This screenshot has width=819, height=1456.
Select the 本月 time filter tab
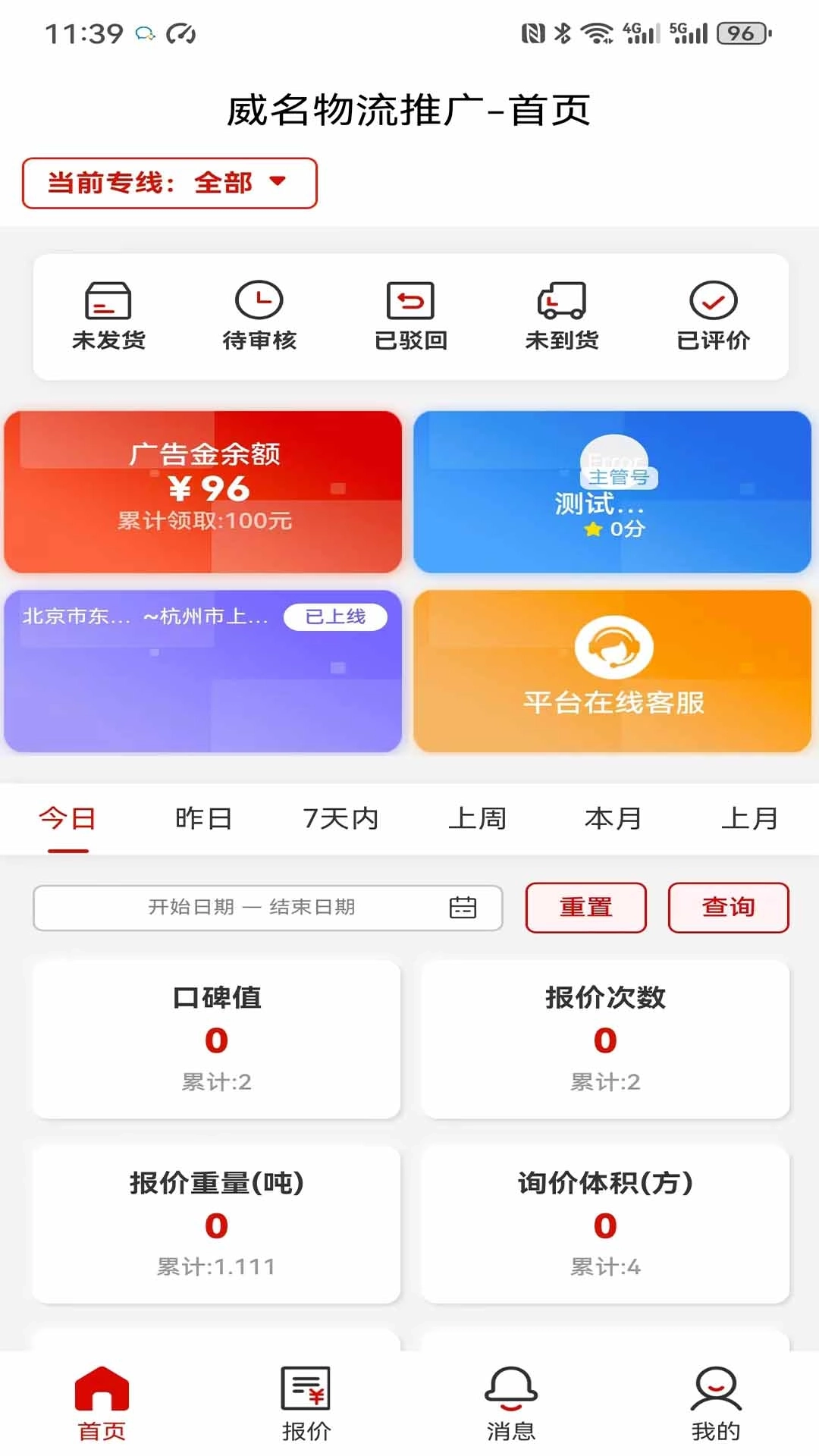(x=614, y=818)
